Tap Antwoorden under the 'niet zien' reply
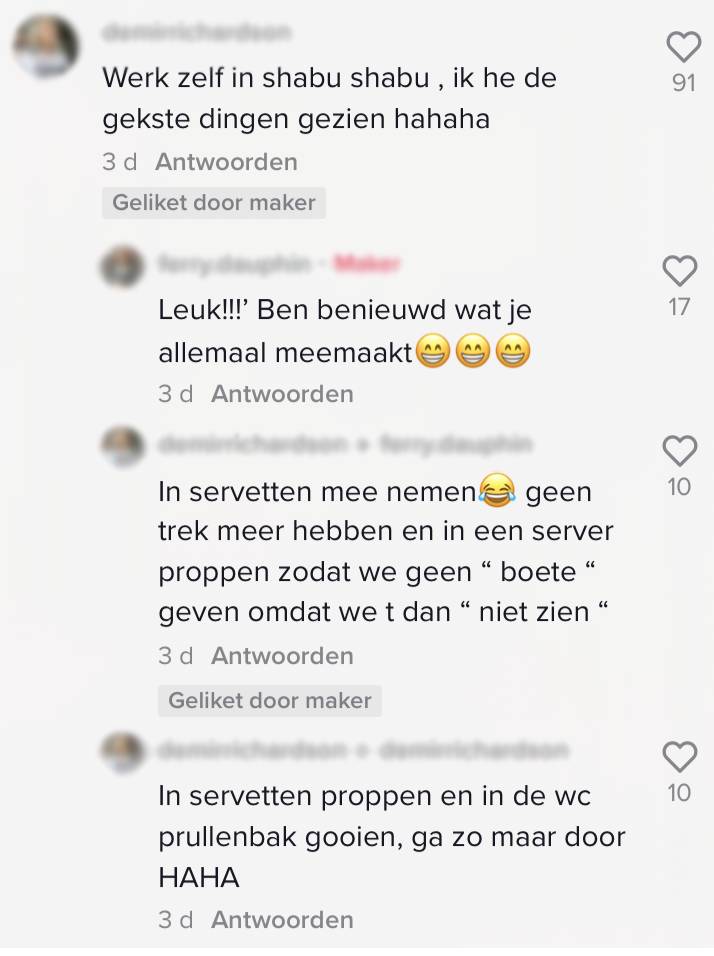Image resolution: width=714 pixels, height=956 pixels. (282, 656)
